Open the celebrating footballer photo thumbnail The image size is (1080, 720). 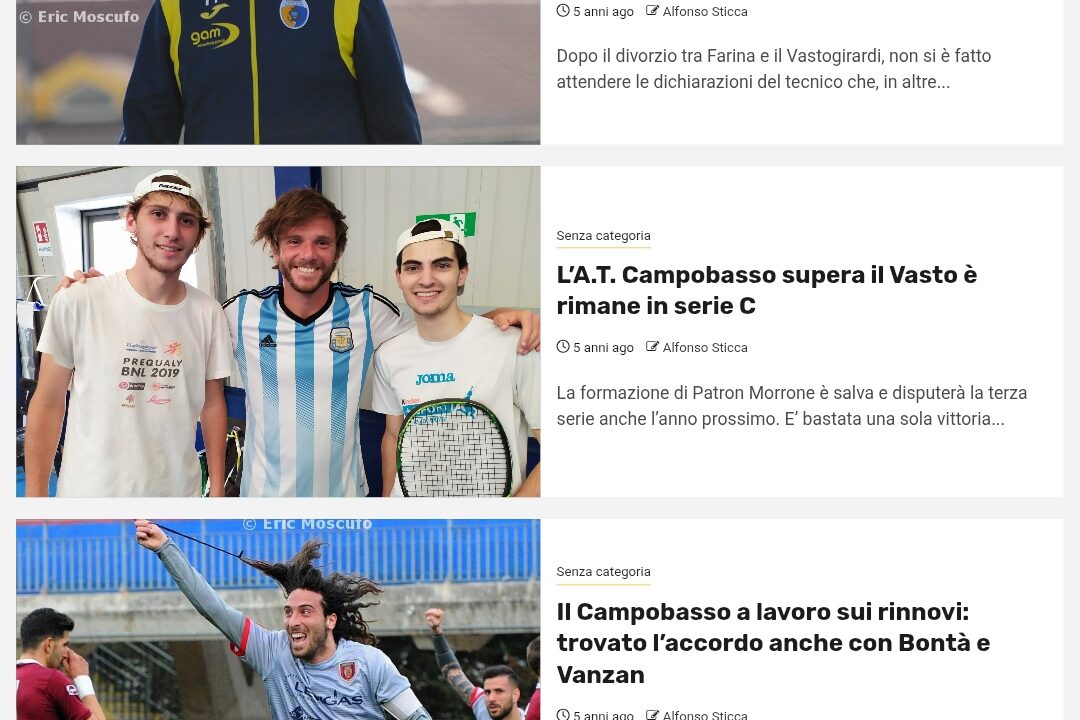(278, 620)
